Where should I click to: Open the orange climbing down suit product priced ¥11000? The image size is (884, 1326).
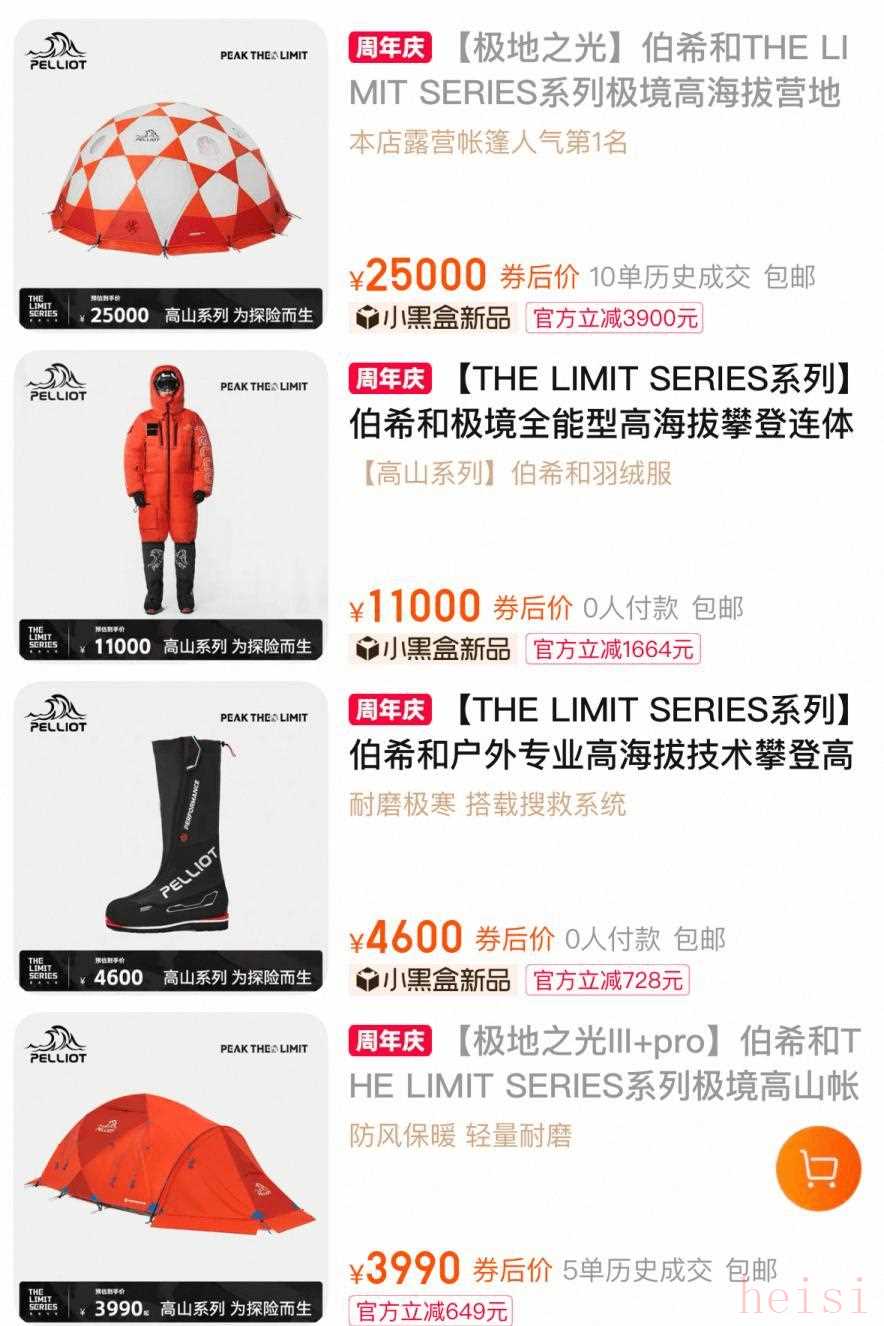[x=170, y=505]
